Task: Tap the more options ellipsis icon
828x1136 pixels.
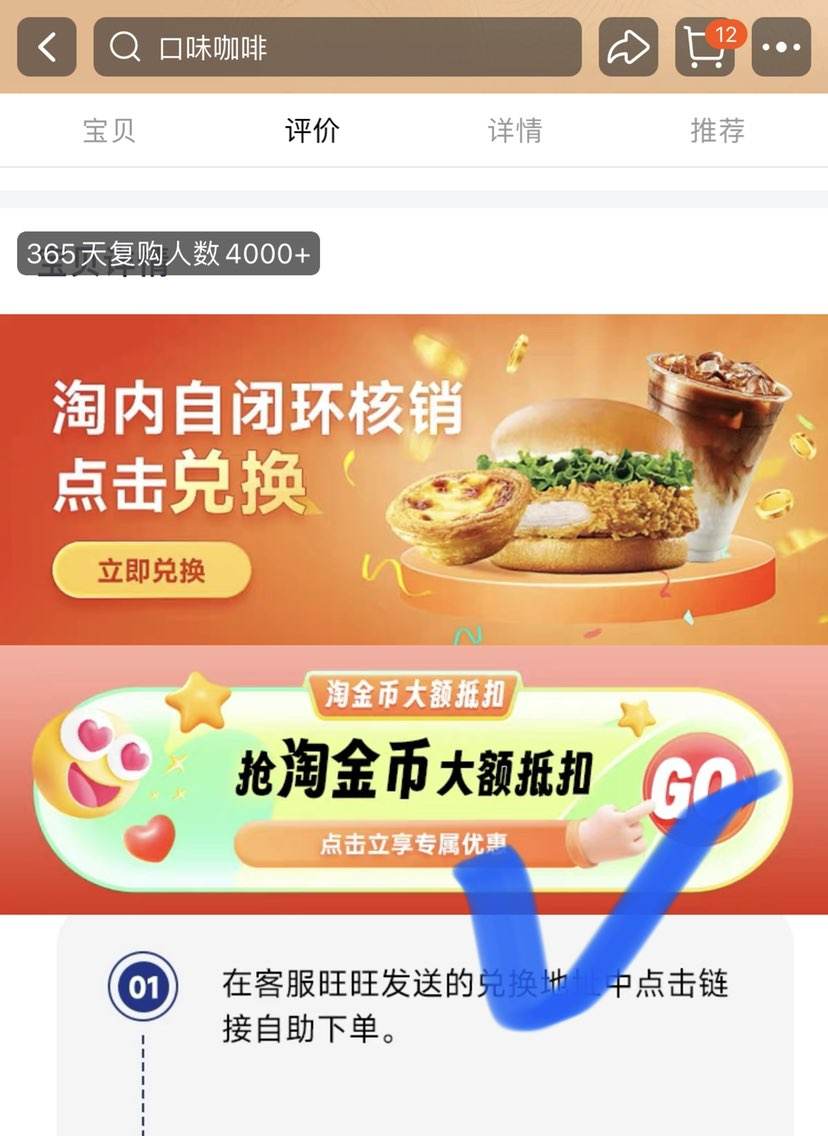Action: [x=782, y=47]
